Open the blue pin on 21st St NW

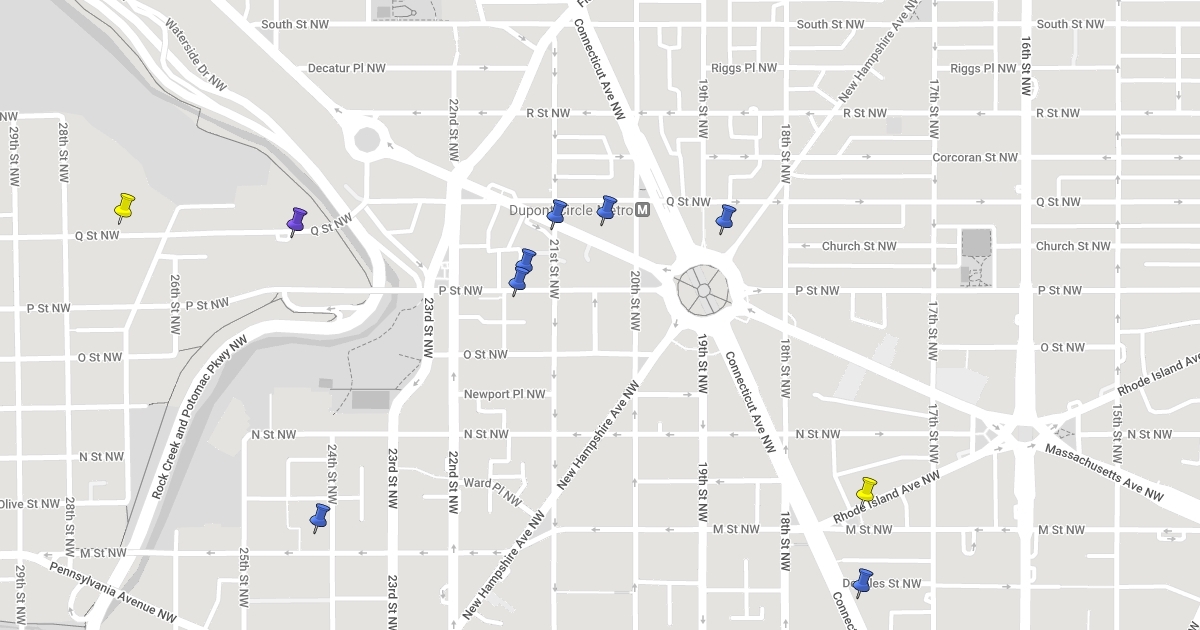pyautogui.click(x=557, y=211)
